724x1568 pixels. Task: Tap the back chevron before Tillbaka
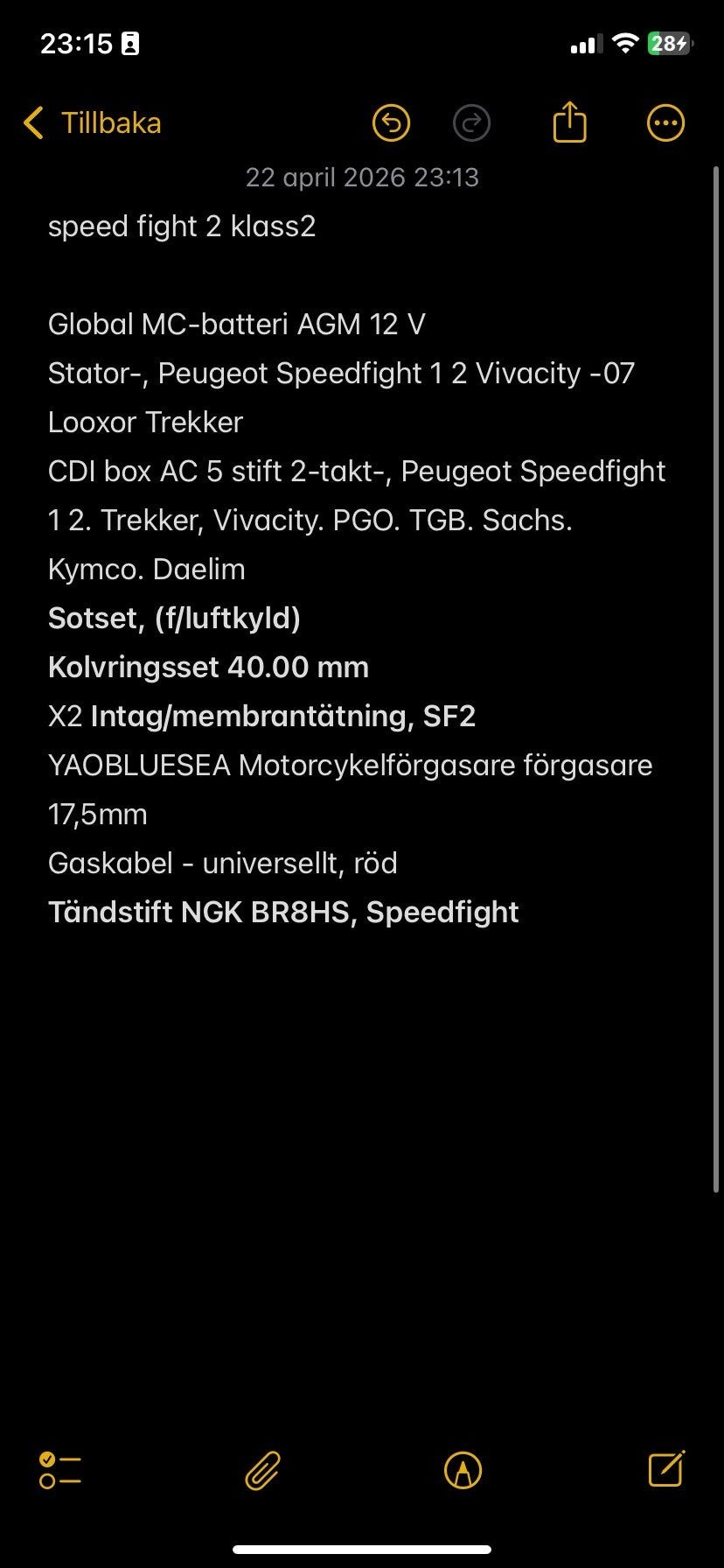coord(32,122)
